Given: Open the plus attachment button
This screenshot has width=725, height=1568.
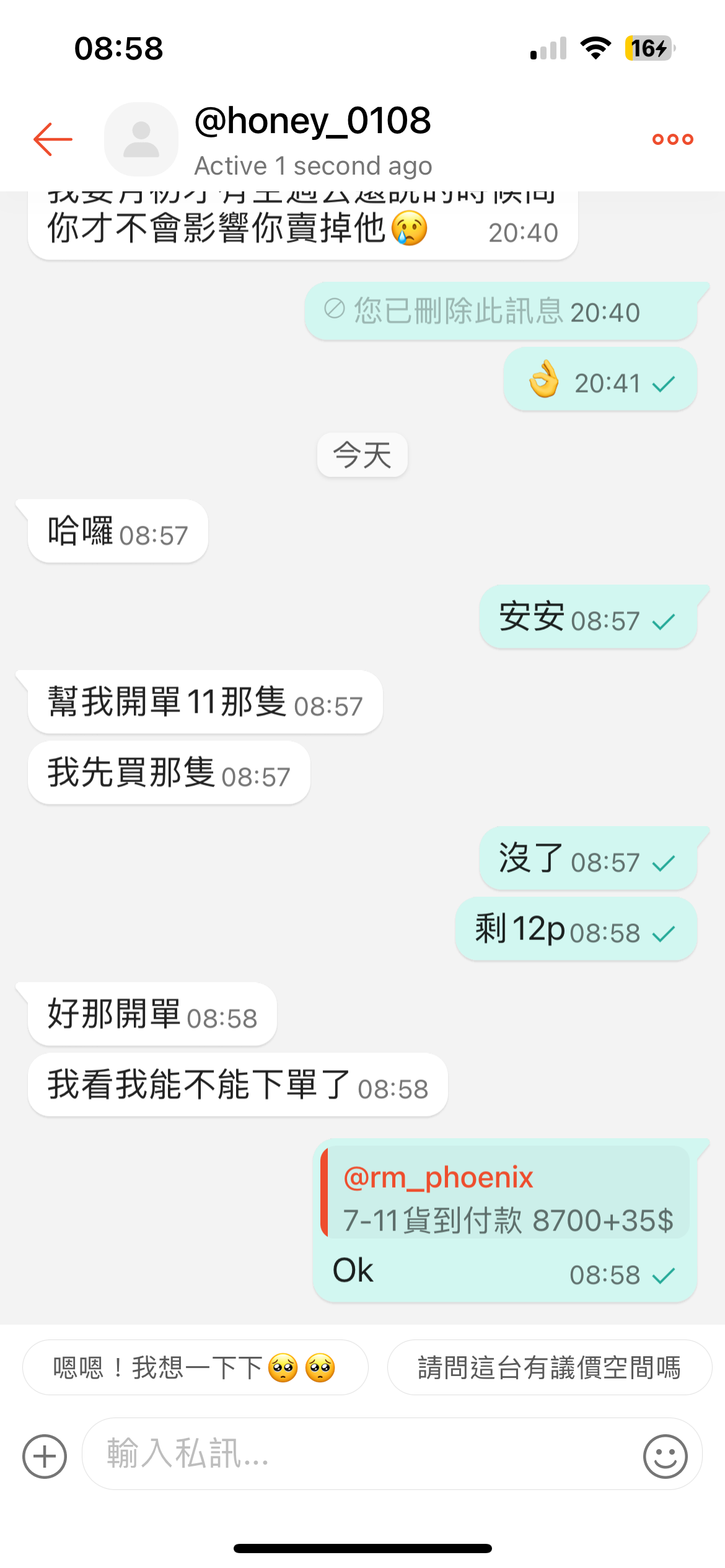Looking at the screenshot, I should tap(45, 1456).
